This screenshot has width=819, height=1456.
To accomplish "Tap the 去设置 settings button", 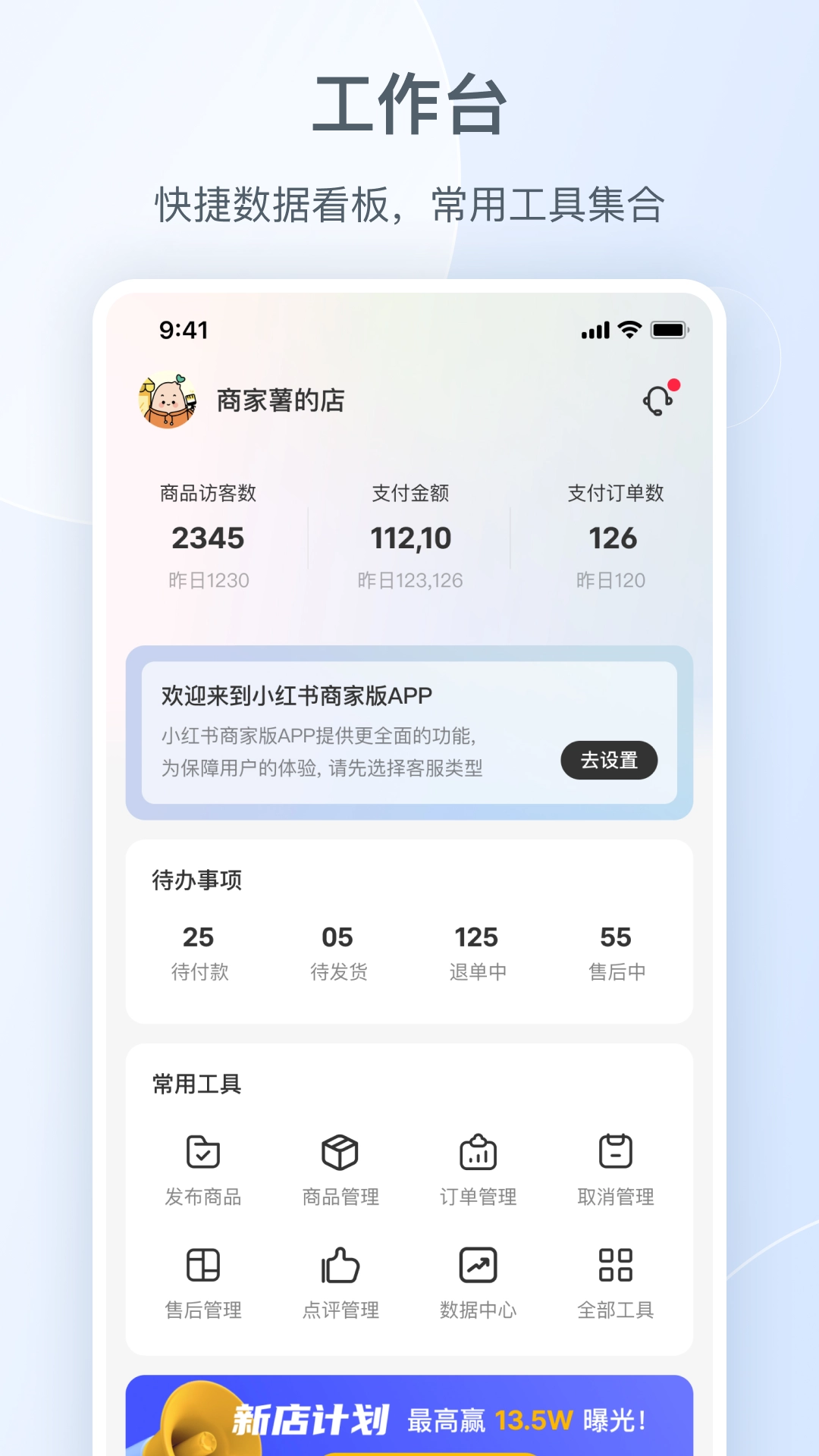I will [x=608, y=761].
